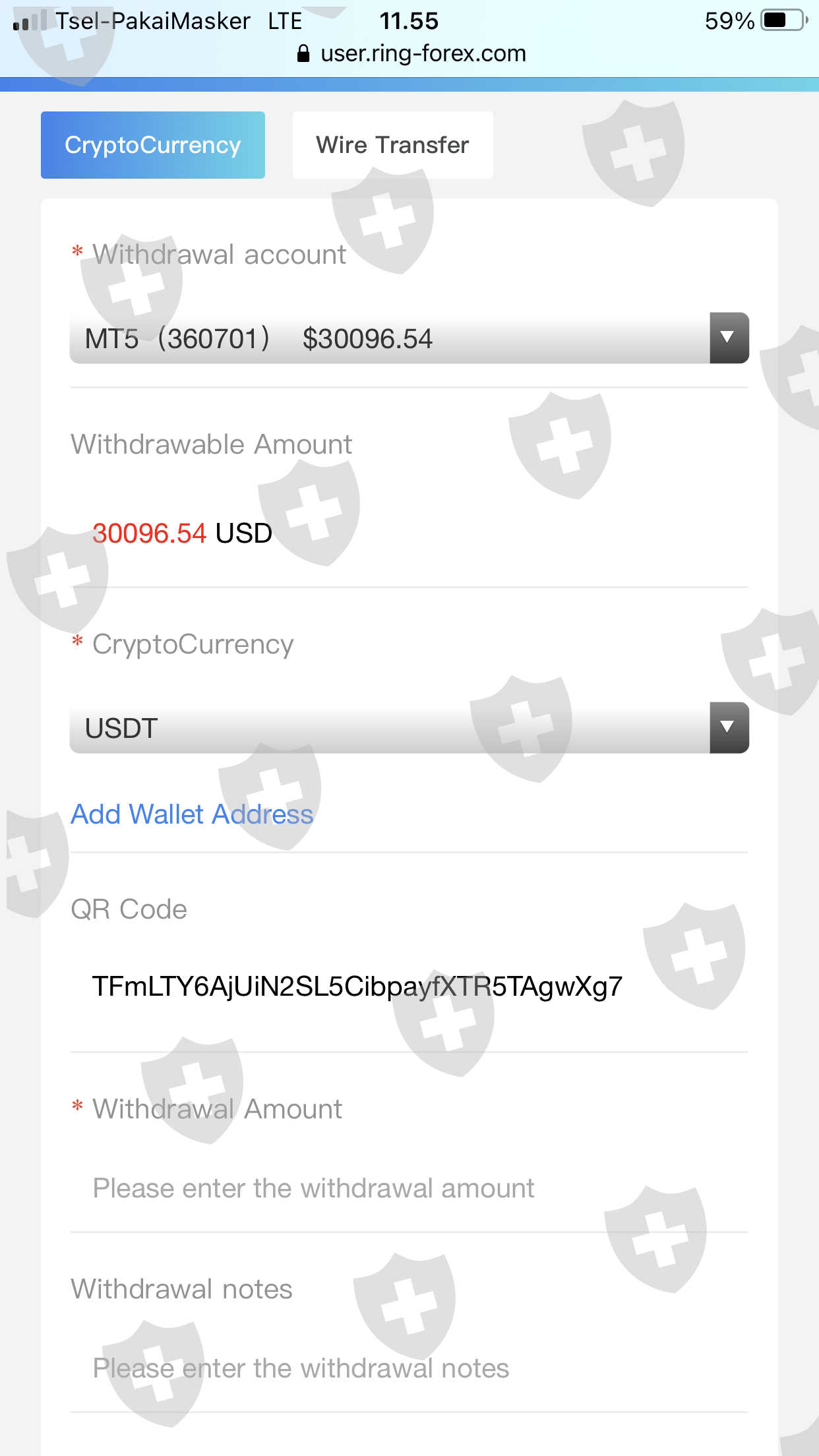Open the MT5 withdrawal account dropdown
The image size is (819, 1456).
click(409, 338)
